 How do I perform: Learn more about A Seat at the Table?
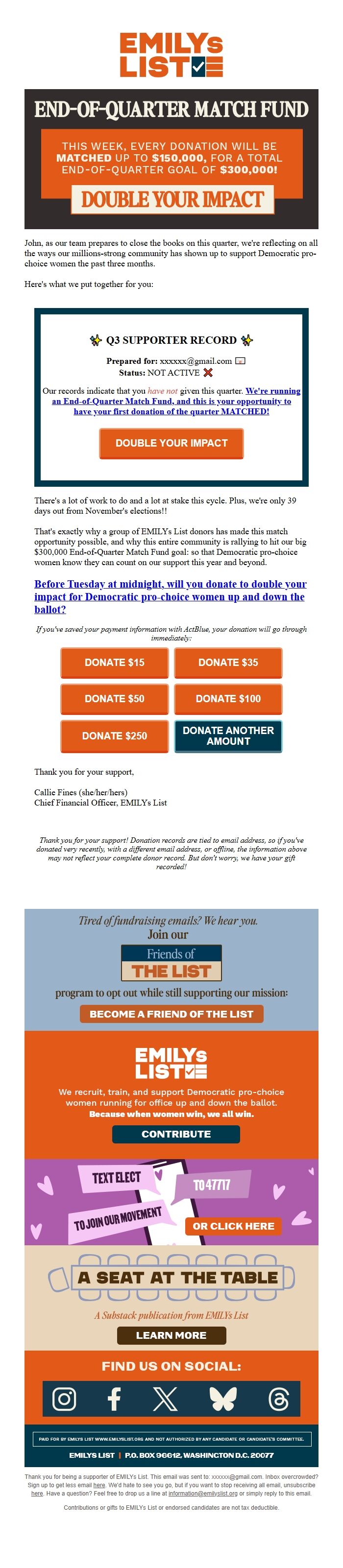coord(171,1335)
